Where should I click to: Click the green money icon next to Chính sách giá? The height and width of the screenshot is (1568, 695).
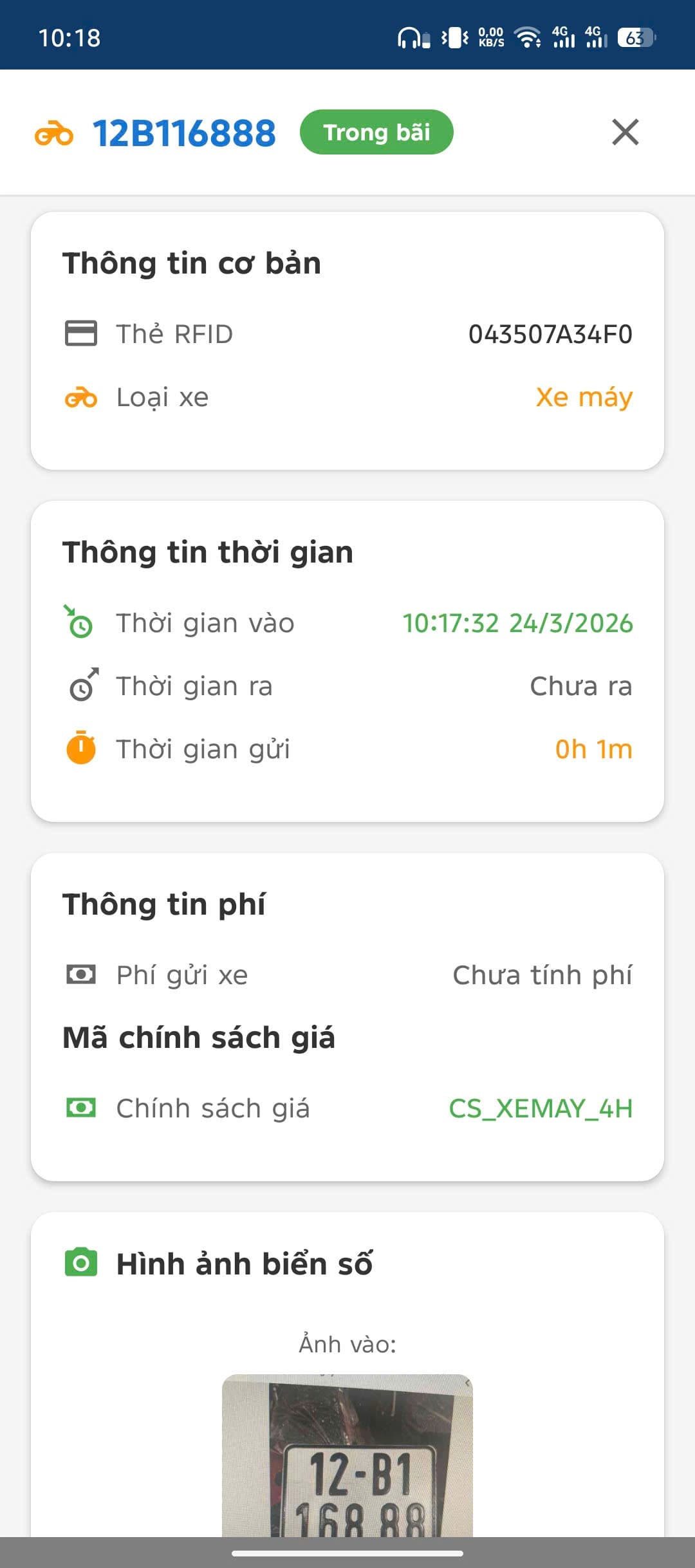(80, 1108)
